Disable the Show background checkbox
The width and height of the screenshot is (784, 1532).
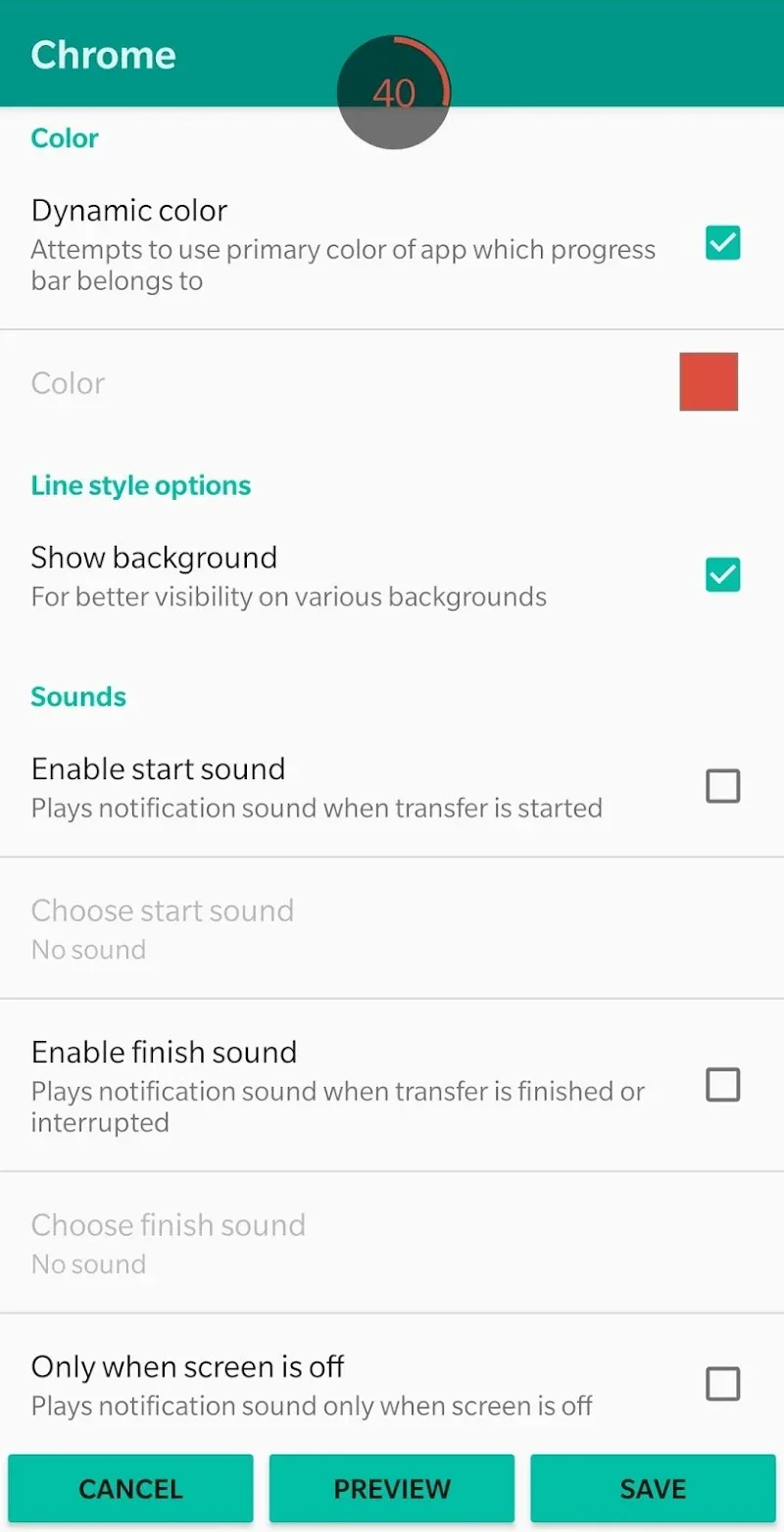point(723,575)
